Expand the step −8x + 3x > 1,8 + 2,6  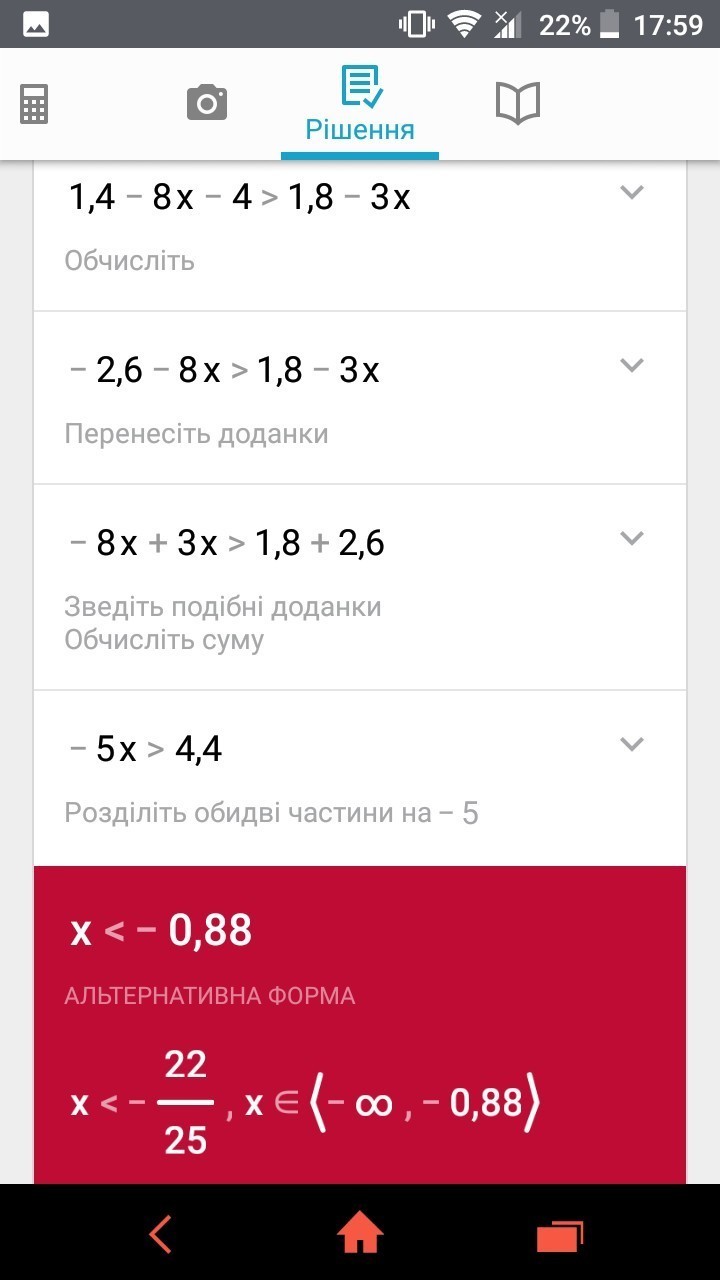(x=631, y=539)
